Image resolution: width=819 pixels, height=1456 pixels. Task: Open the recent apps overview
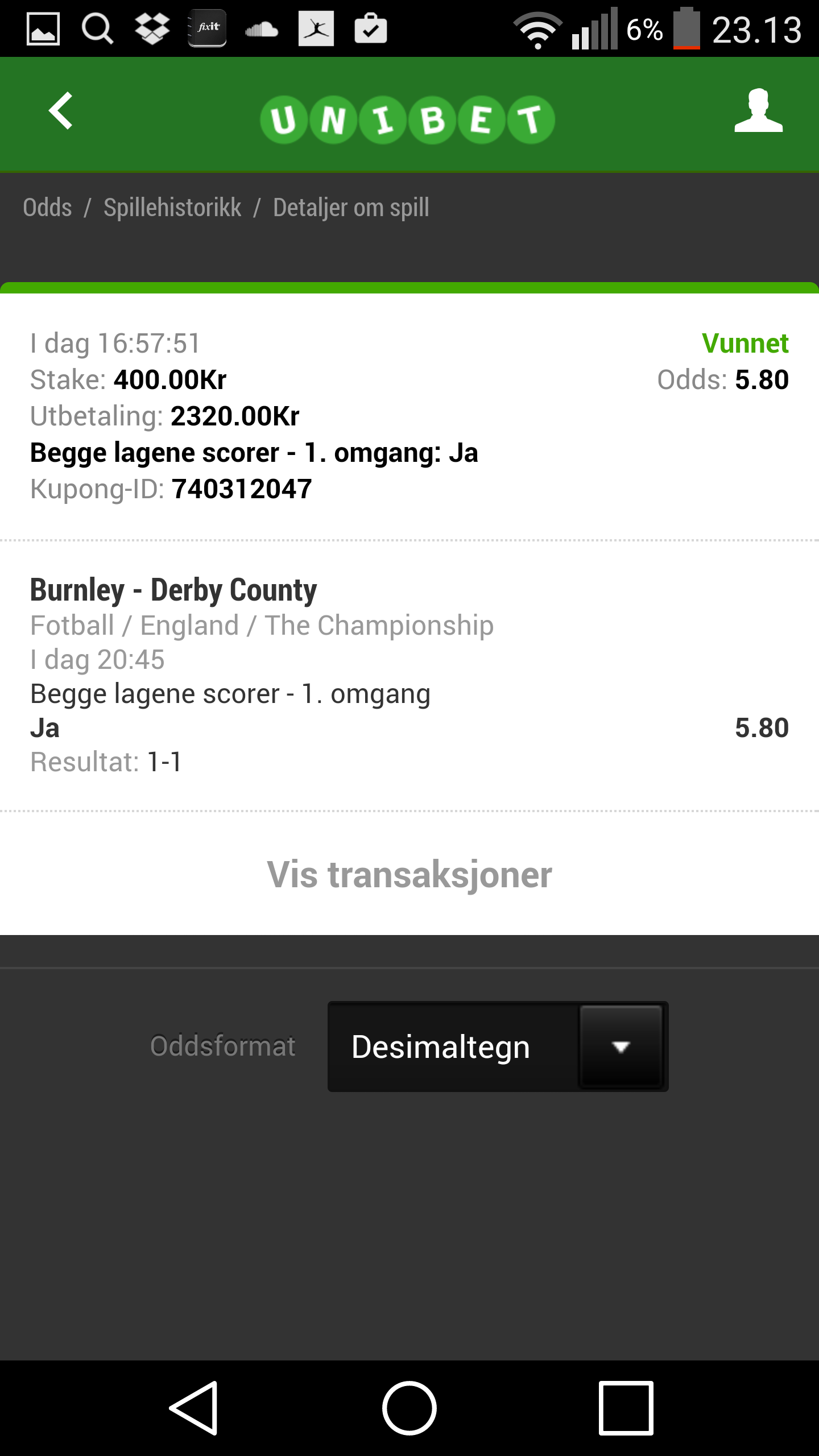pos(626,1408)
